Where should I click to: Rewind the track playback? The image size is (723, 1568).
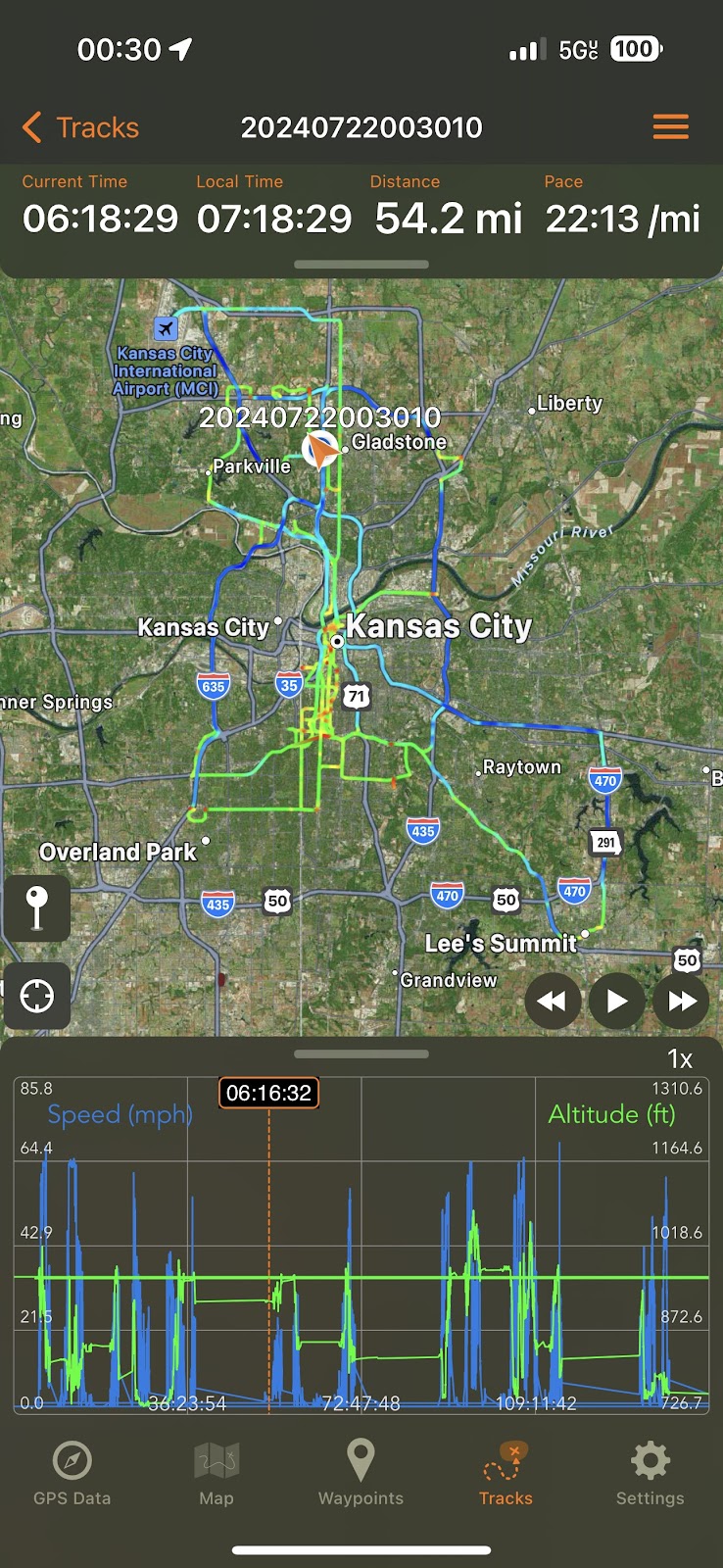pos(553,1001)
